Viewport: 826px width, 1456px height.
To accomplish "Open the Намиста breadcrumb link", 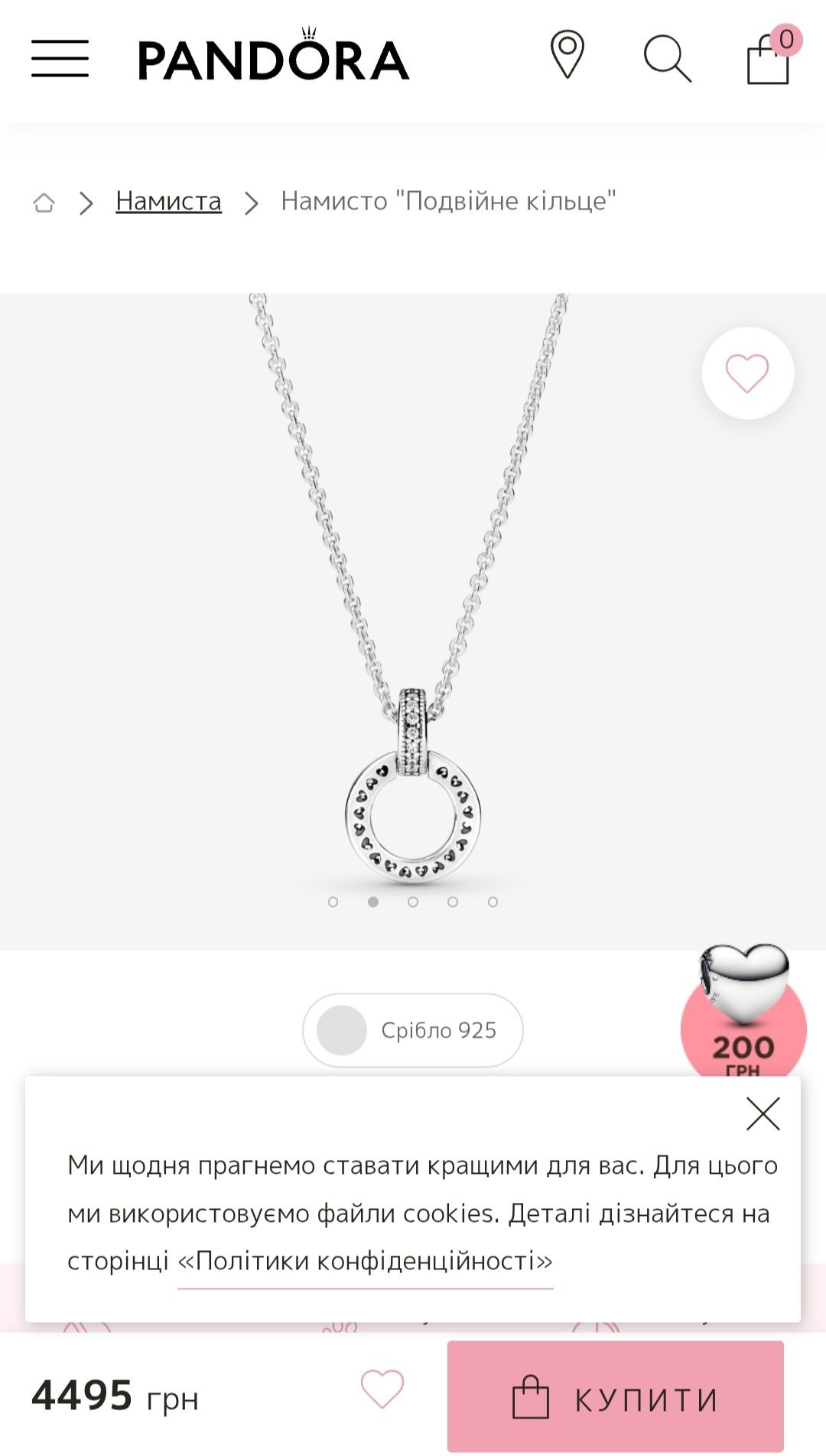I will (168, 201).
